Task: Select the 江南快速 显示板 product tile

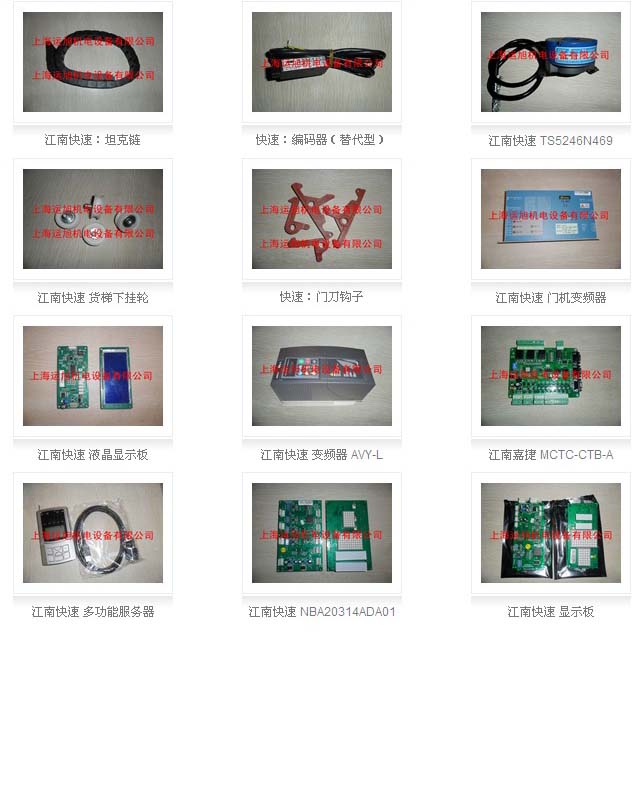Action: tap(550, 533)
